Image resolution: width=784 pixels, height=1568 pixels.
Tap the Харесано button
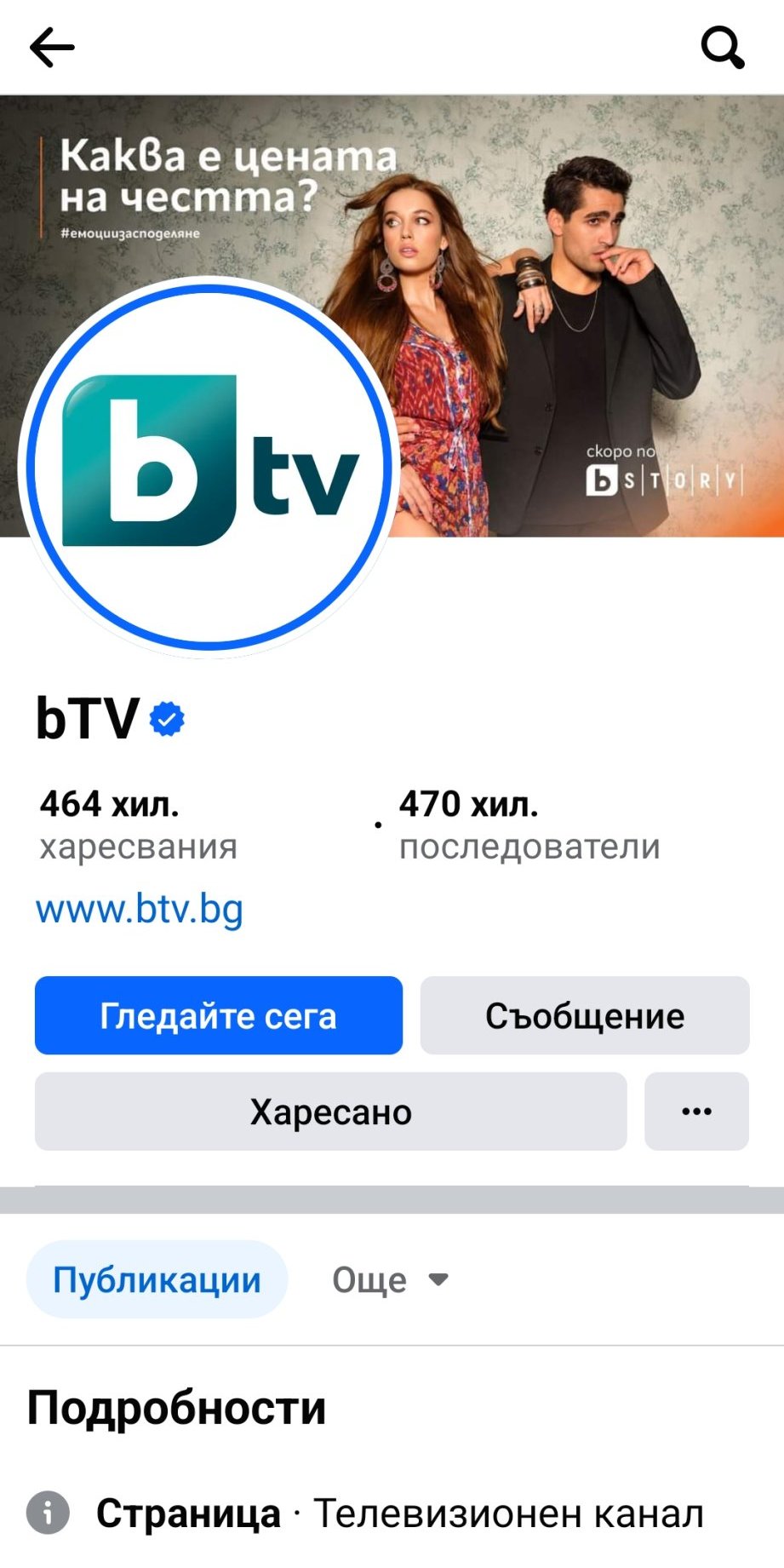tap(330, 1111)
